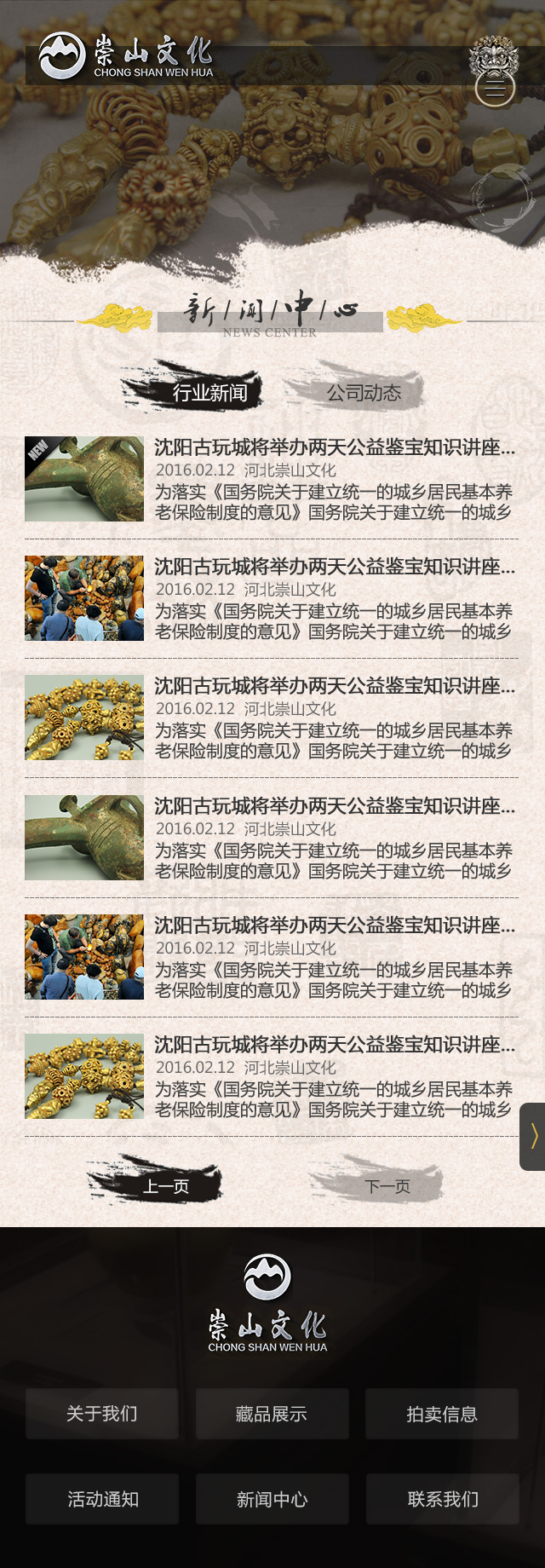Open 联系我们 in the footer
The image size is (545, 1568).
tap(443, 1499)
